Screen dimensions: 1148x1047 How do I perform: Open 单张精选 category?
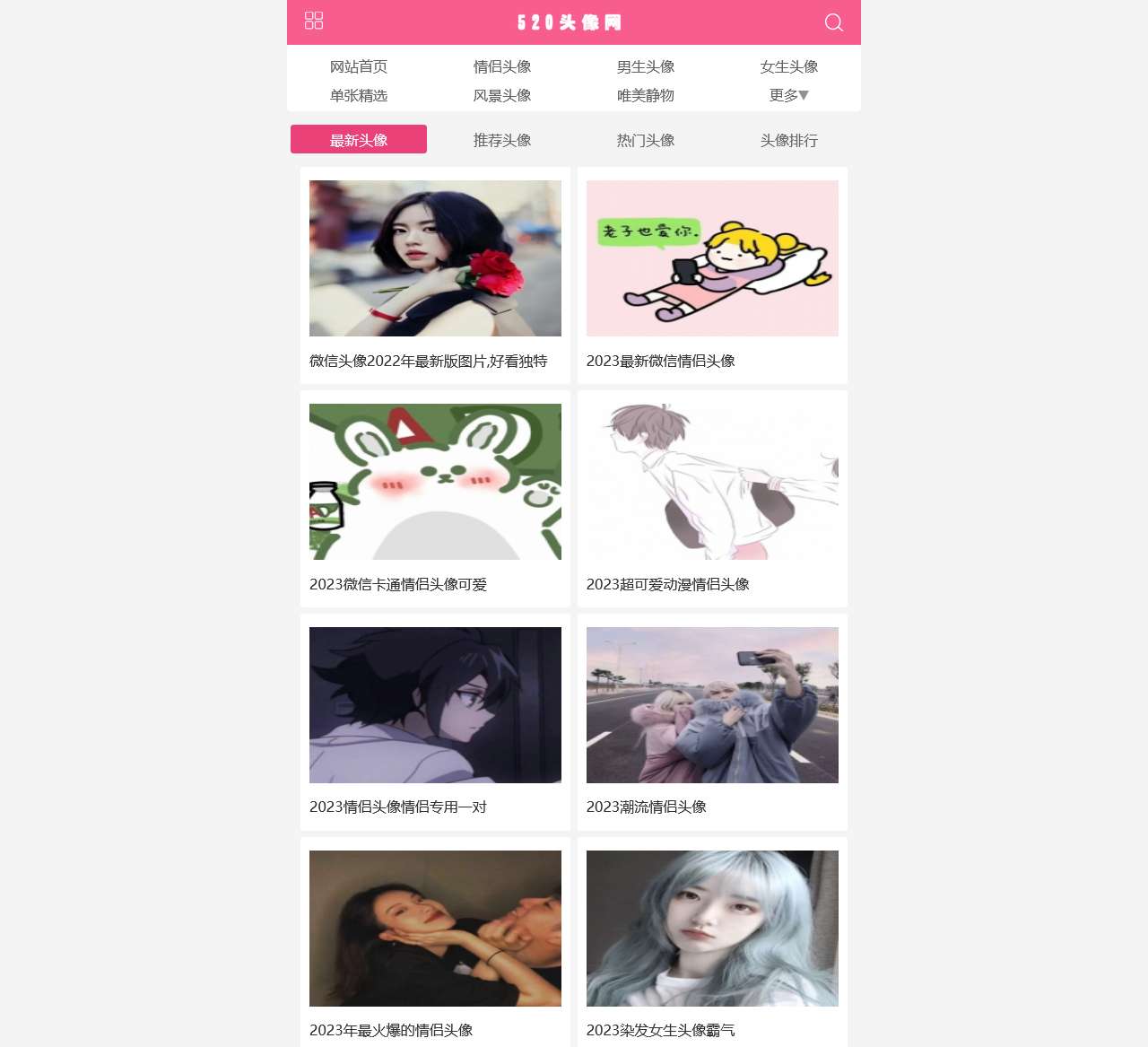click(x=359, y=96)
